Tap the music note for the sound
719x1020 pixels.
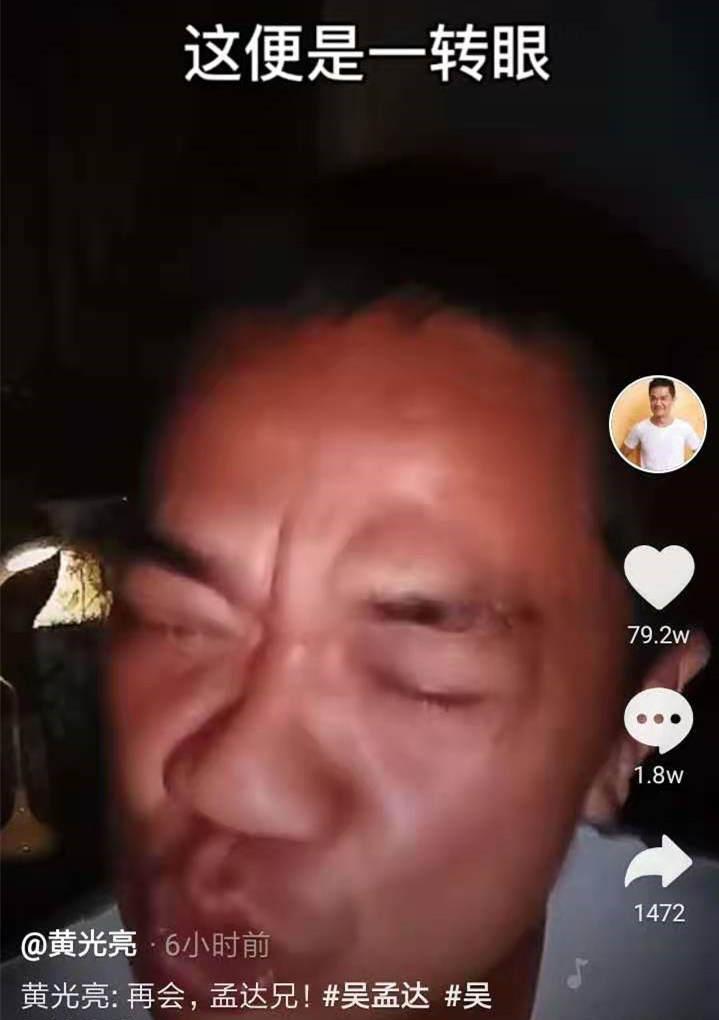pos(576,971)
